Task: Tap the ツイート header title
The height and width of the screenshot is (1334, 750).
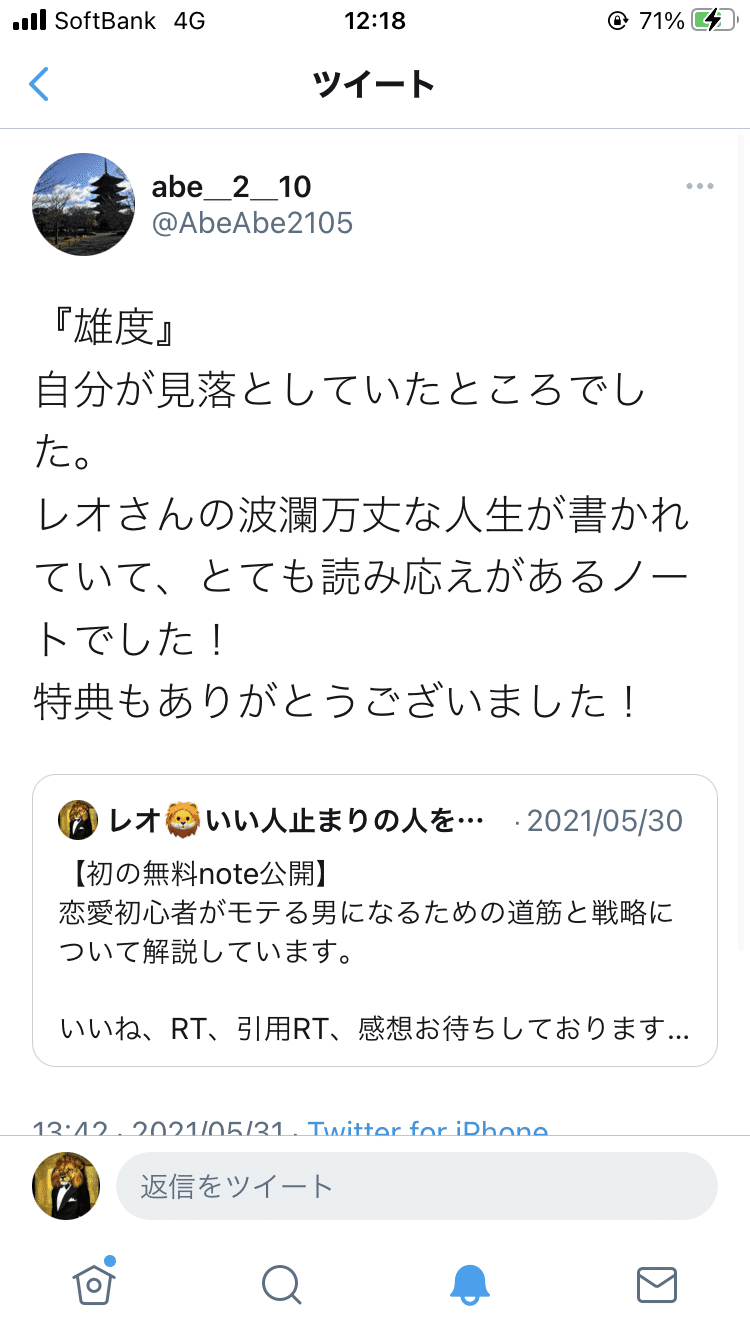Action: [x=375, y=85]
